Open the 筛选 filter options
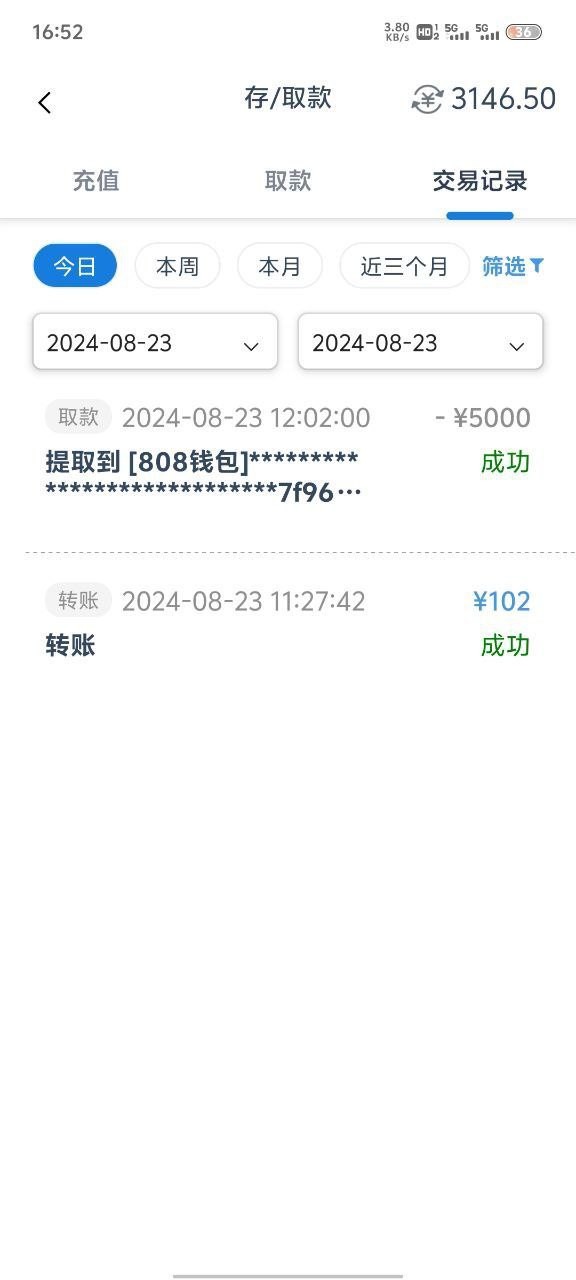The width and height of the screenshot is (576, 1280). [x=513, y=266]
